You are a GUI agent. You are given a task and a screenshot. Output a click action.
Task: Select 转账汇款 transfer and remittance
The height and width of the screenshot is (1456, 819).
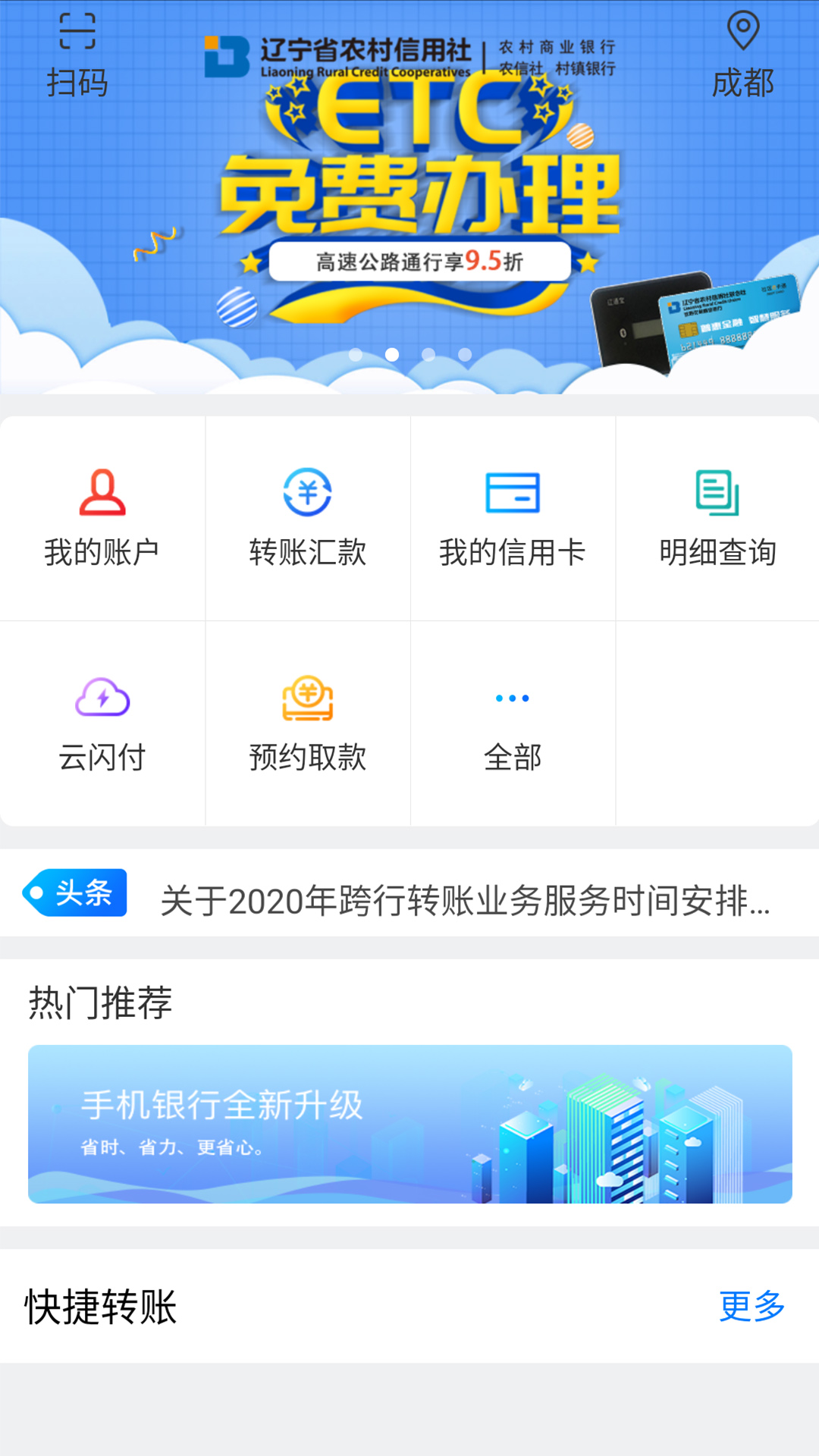(308, 519)
